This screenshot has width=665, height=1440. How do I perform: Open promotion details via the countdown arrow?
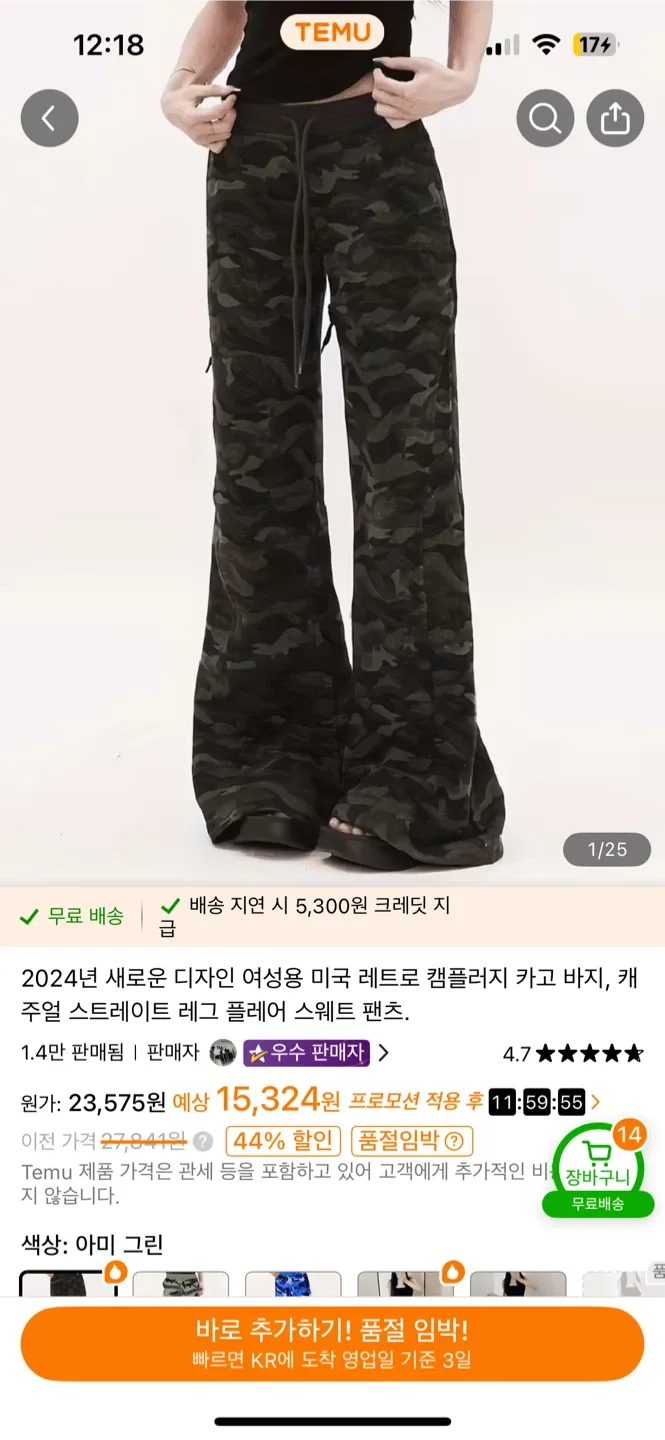596,1103
